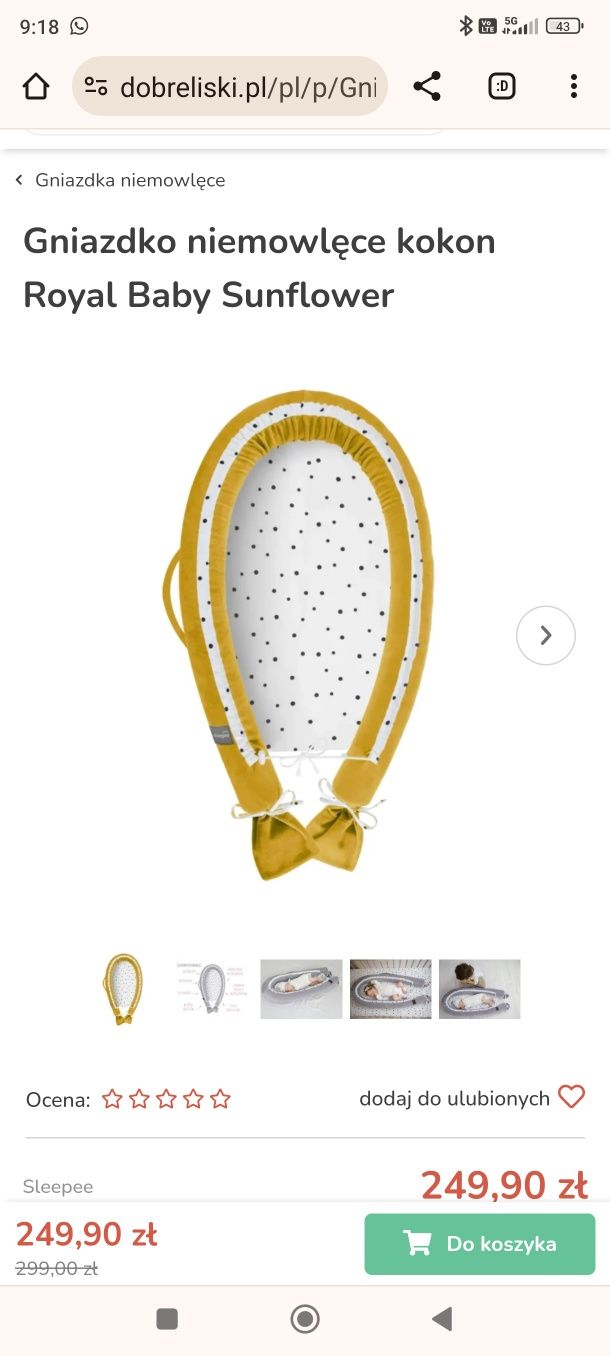Select the thumbnail with baby in crib
610x1356 pixels.
pos(390,989)
